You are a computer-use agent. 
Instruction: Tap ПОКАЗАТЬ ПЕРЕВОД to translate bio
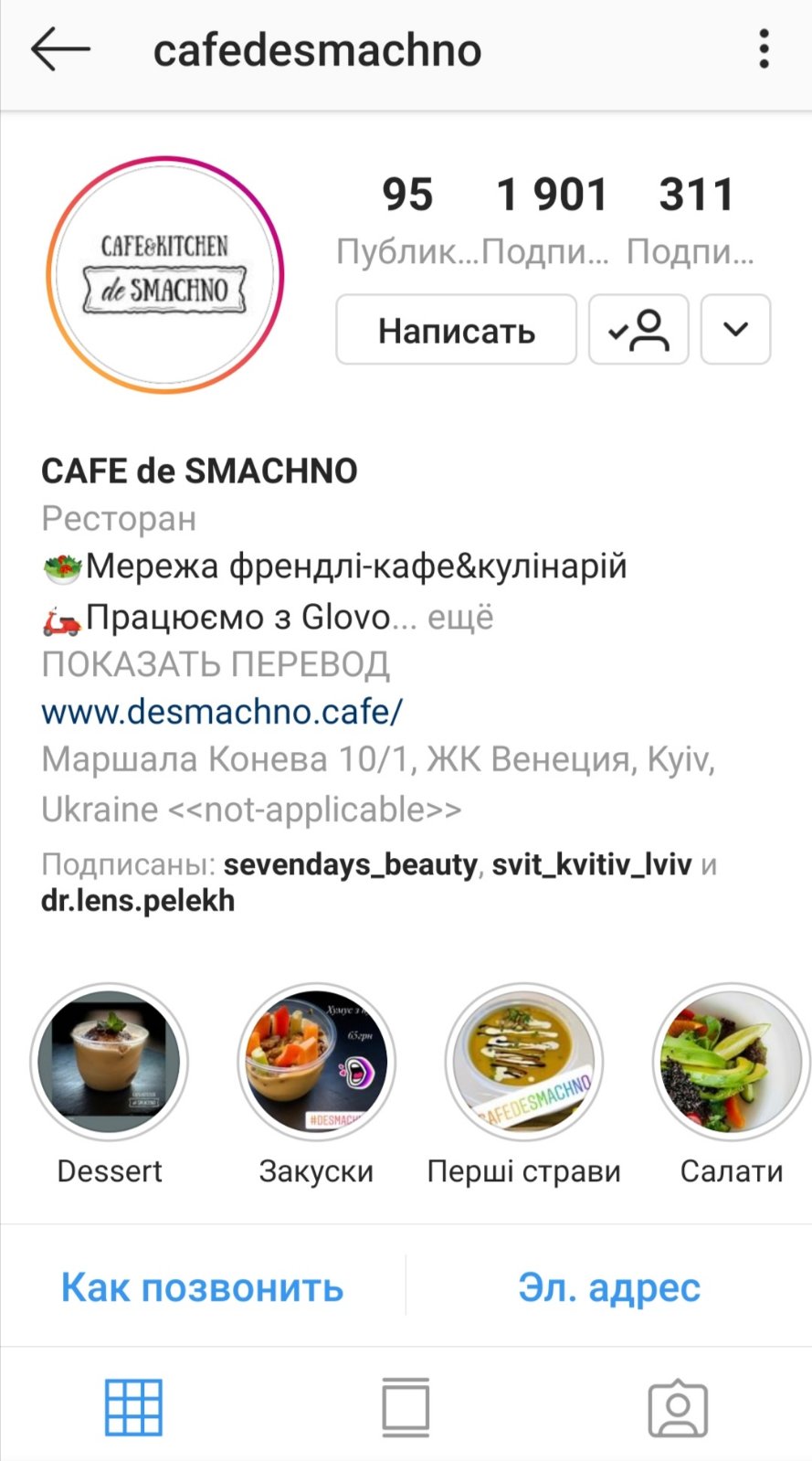(x=216, y=664)
